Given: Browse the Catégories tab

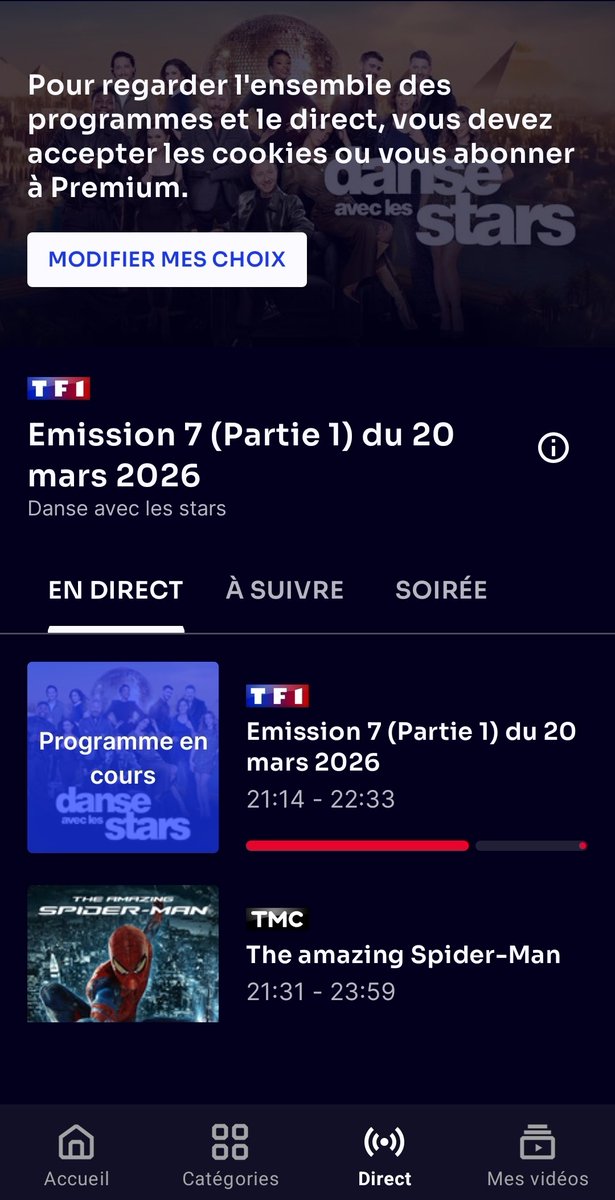Looking at the screenshot, I should point(230,1155).
